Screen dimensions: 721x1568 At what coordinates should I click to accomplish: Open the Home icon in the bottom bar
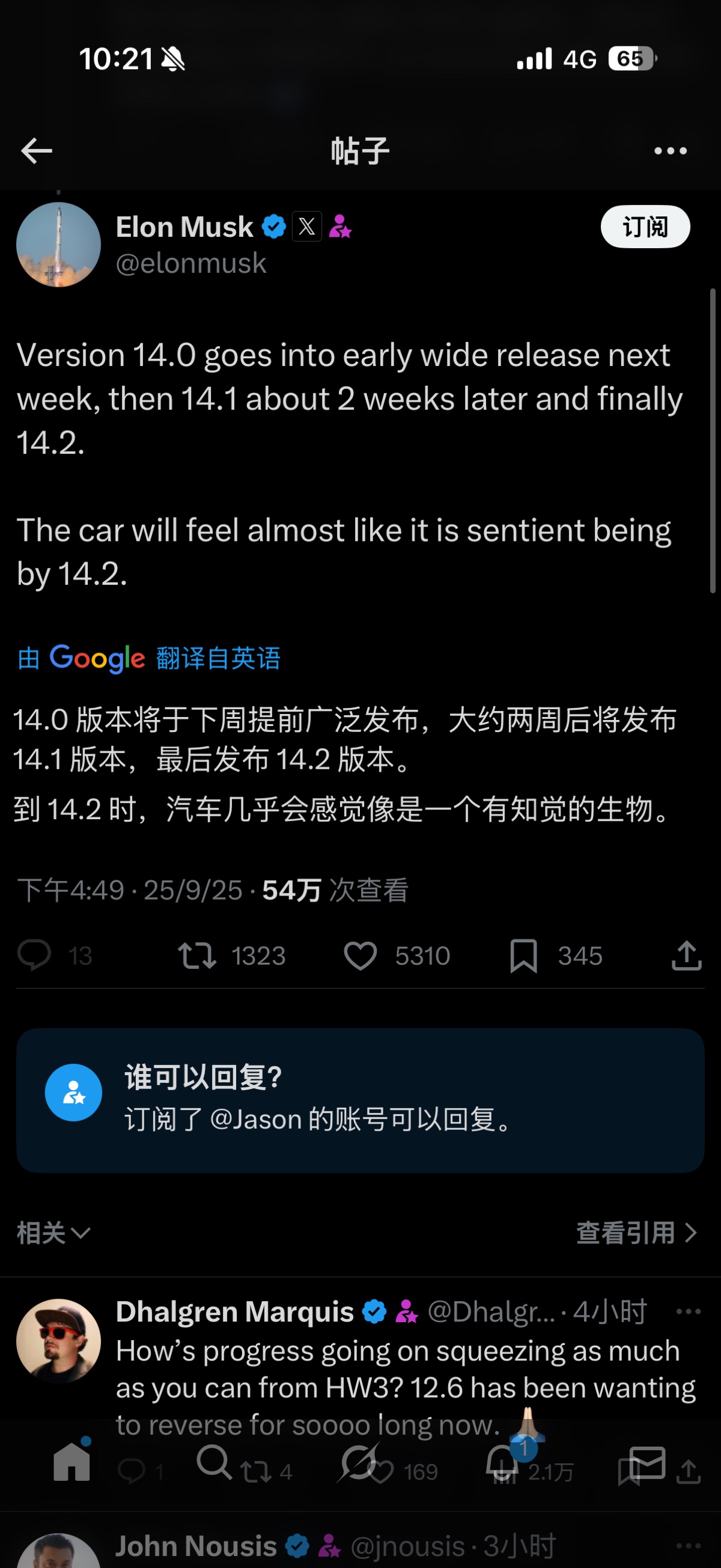tap(71, 1465)
